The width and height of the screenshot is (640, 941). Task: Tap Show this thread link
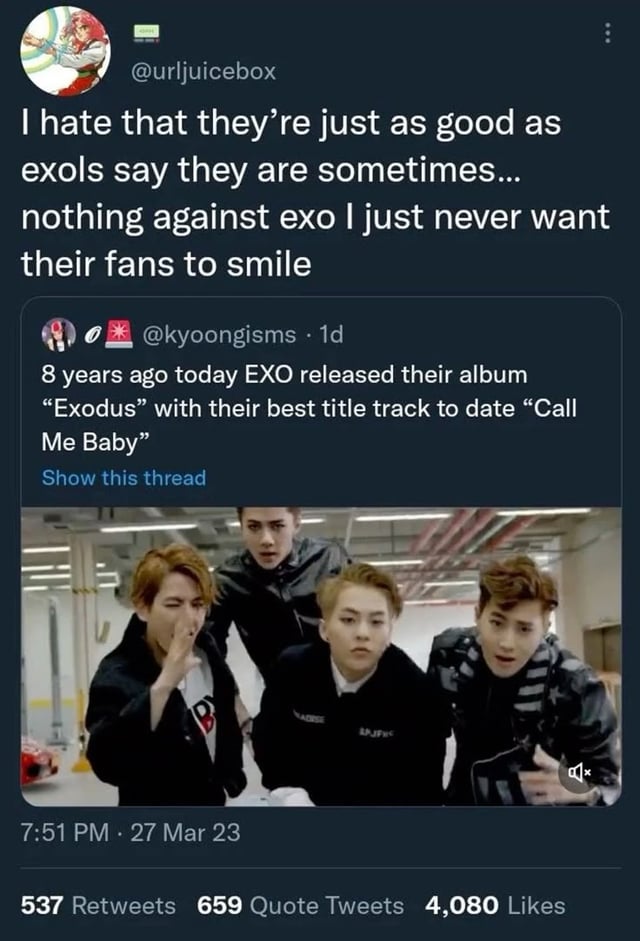coord(124,477)
